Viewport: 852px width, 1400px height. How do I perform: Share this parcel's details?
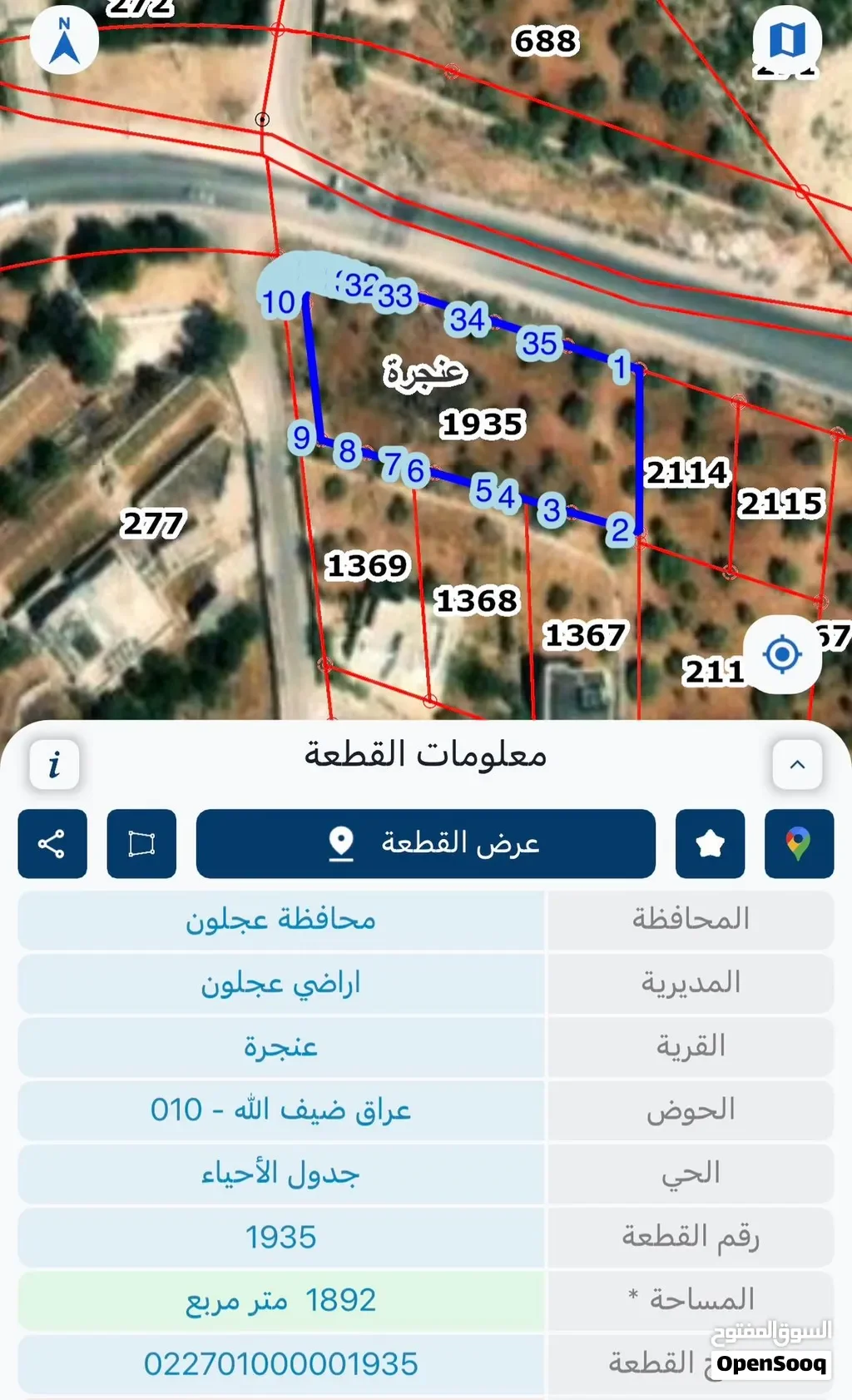tap(52, 844)
